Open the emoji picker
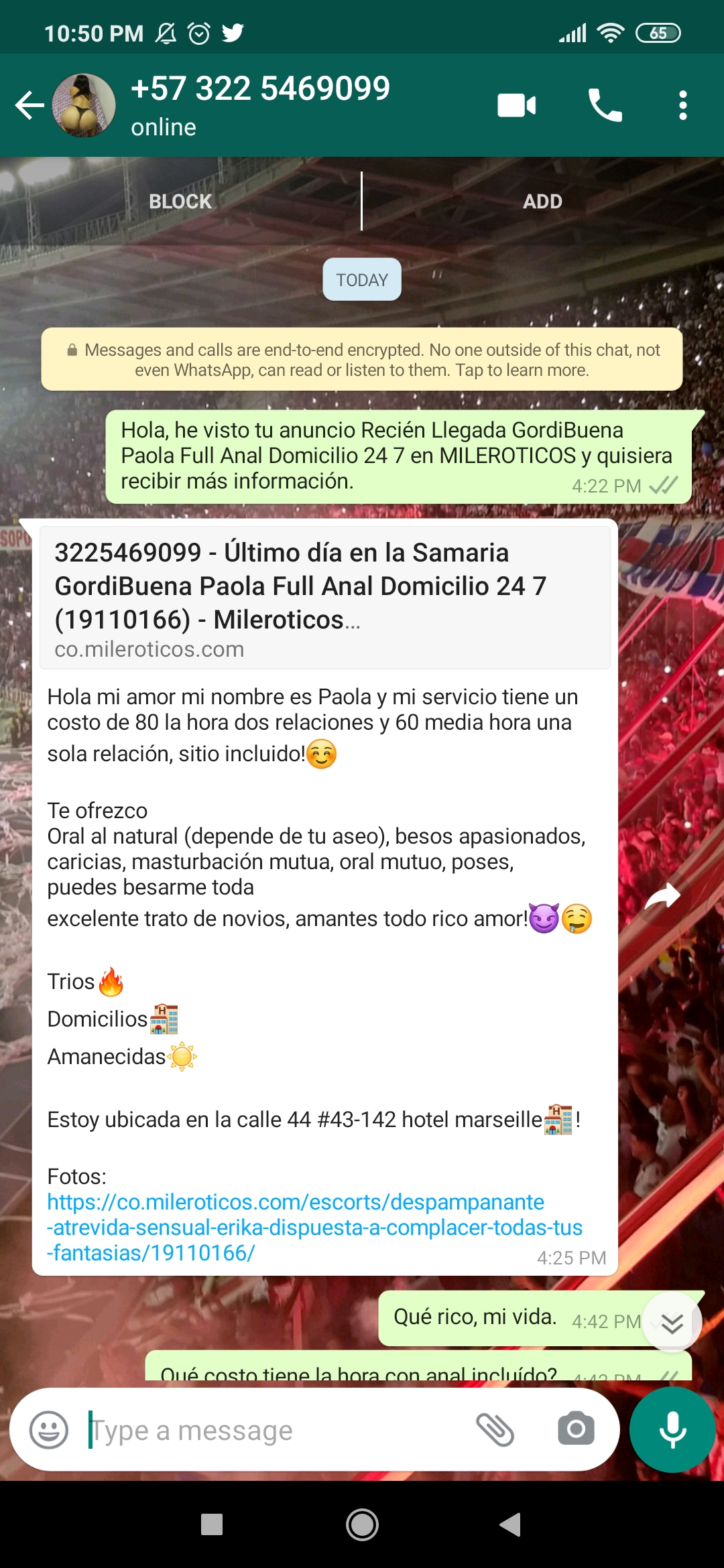 pos(49,1430)
